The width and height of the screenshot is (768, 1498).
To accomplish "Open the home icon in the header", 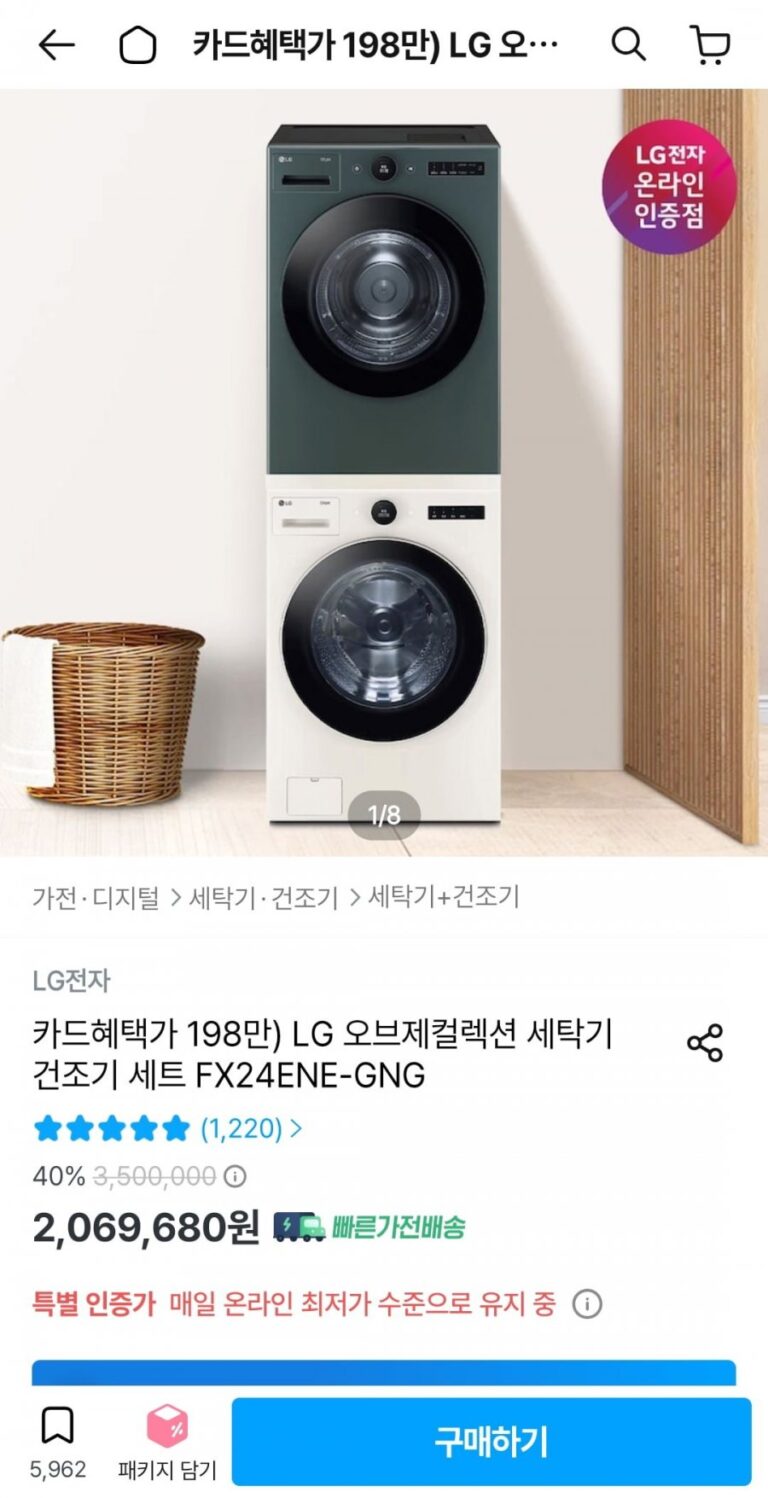I will pyautogui.click(x=138, y=45).
